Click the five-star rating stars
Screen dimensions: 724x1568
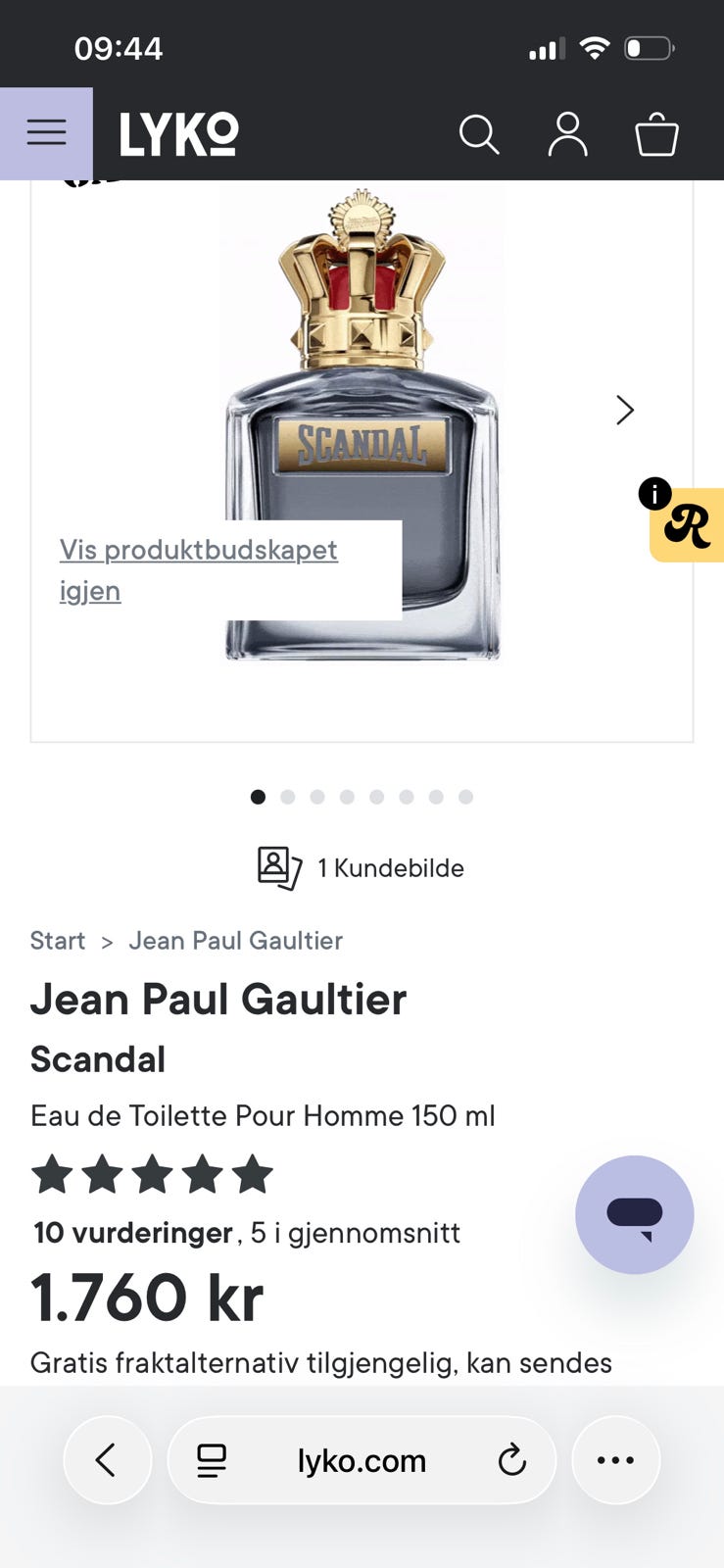[x=153, y=1173]
